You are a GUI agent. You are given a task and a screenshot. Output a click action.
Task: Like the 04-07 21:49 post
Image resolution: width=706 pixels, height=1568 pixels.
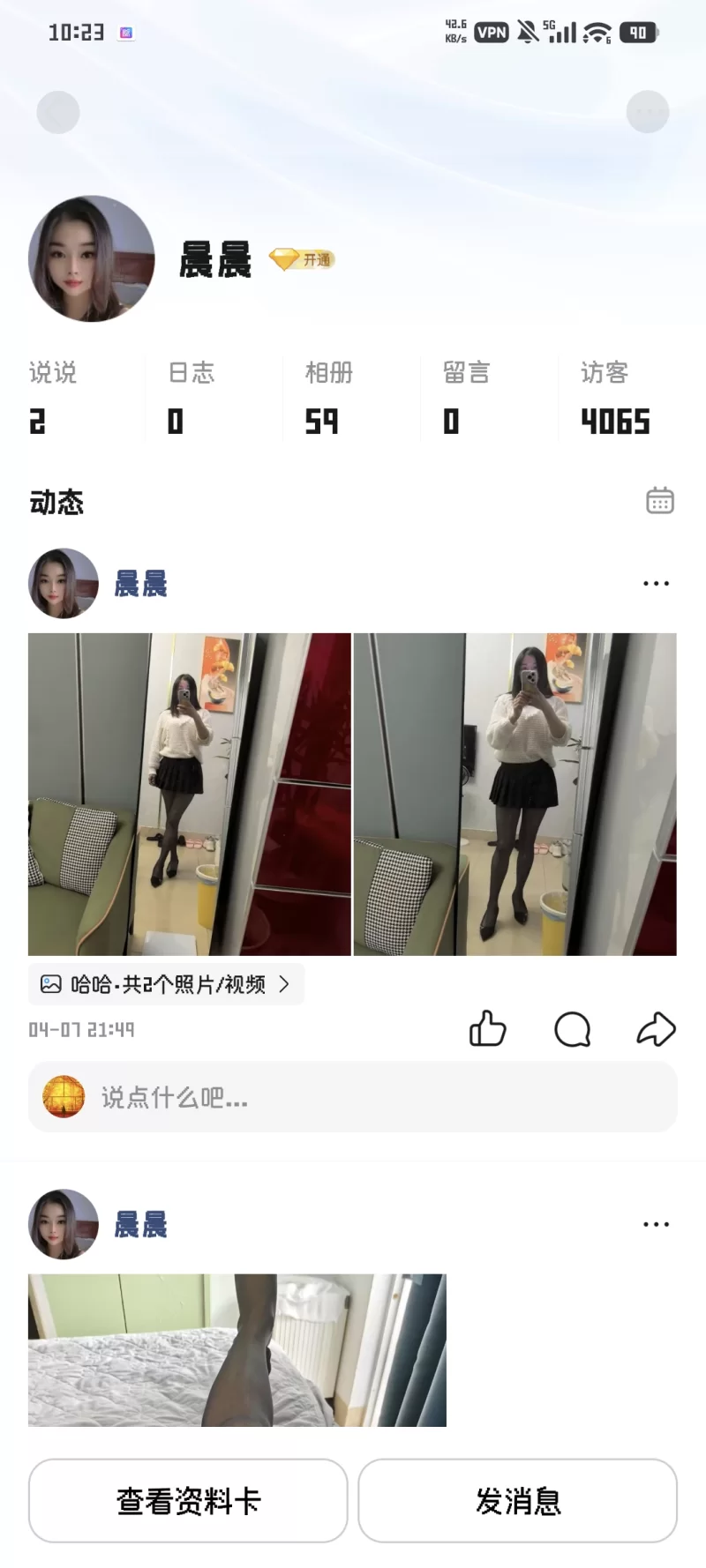487,1029
